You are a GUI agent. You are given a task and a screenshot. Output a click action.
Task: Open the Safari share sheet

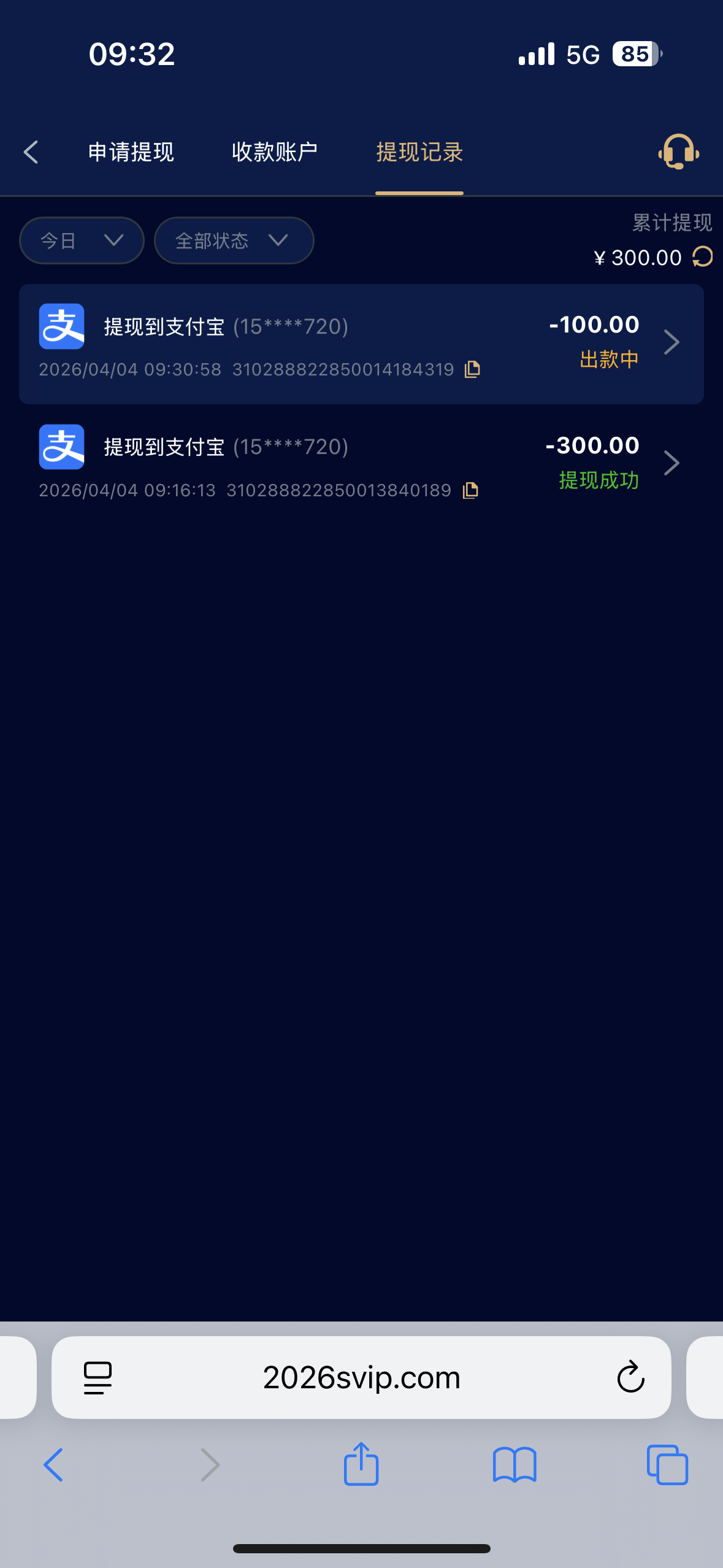coord(361,1465)
